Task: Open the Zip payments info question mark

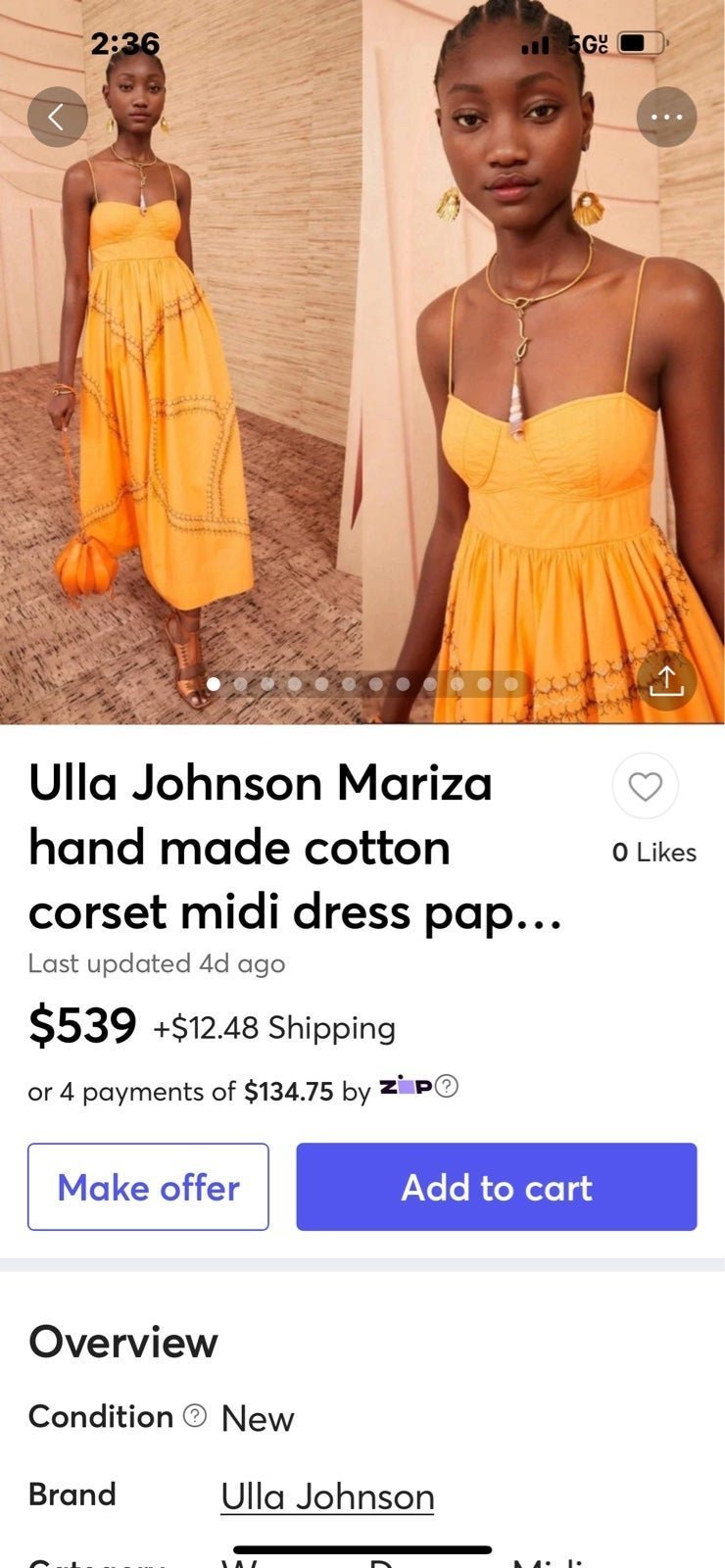Action: click(447, 1087)
